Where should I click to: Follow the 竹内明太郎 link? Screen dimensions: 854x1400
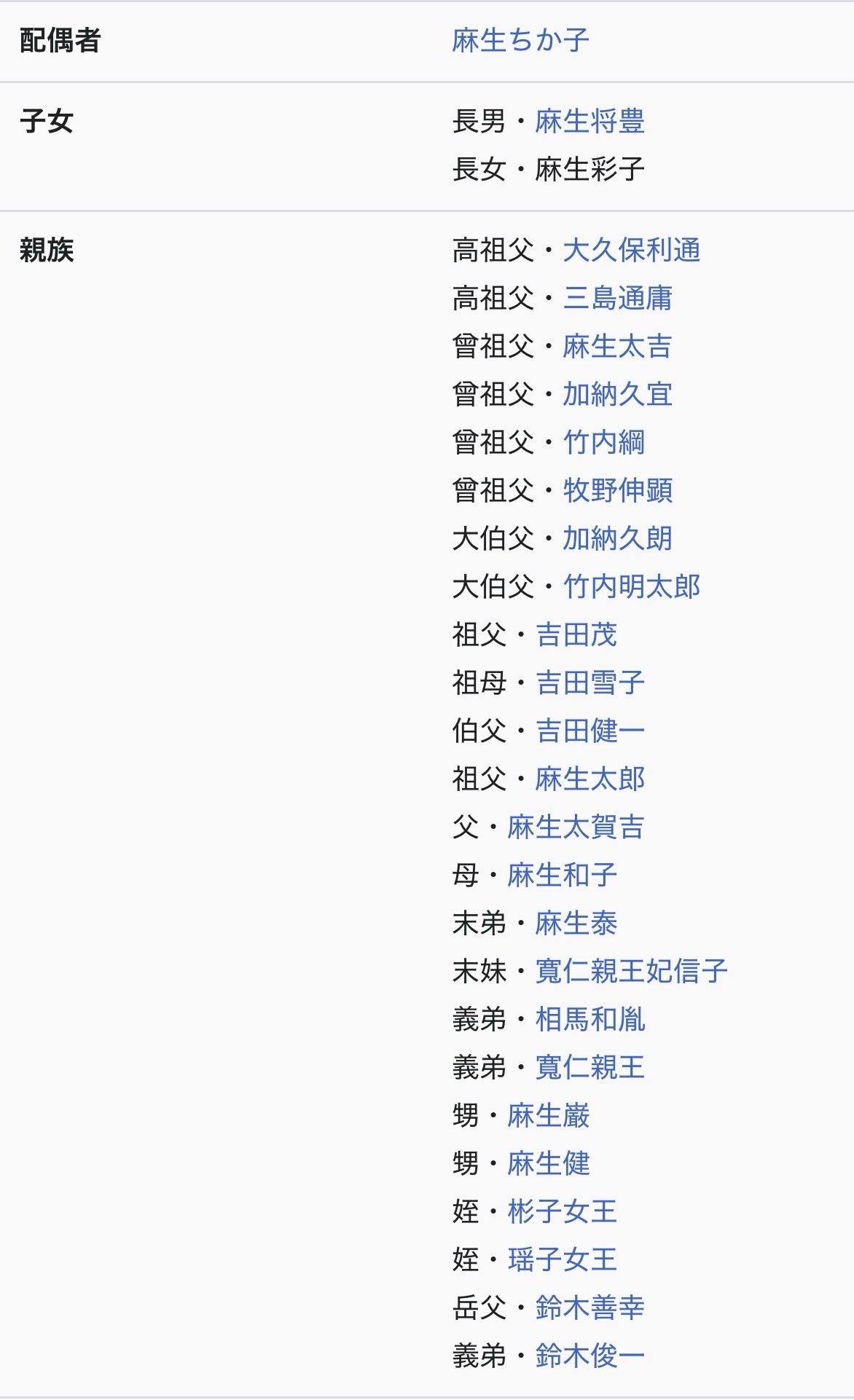tap(631, 586)
